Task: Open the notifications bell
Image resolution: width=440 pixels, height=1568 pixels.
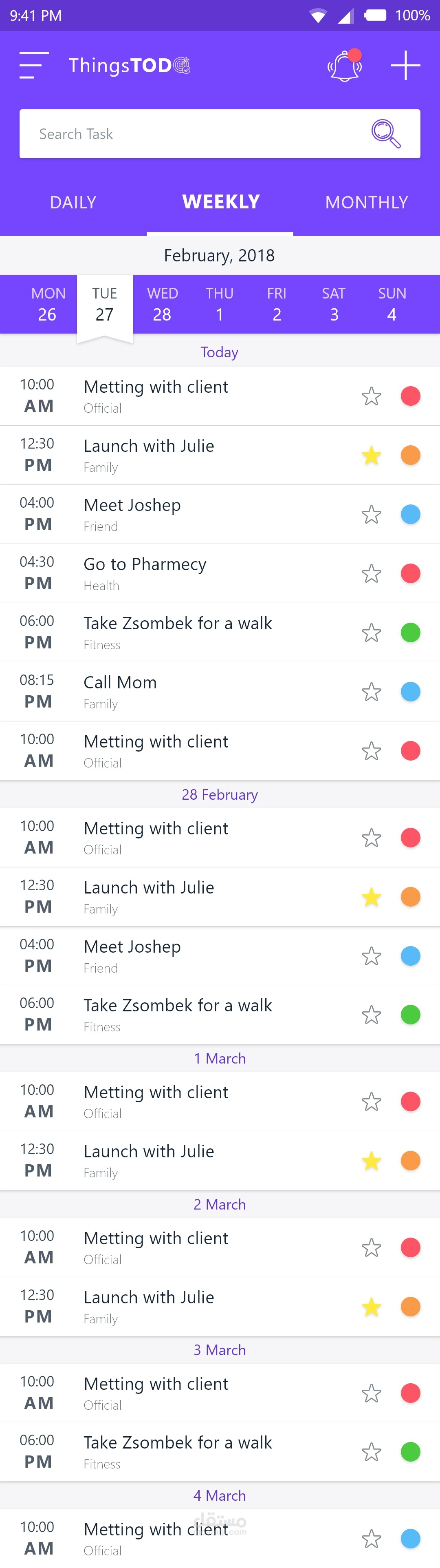Action: pyautogui.click(x=345, y=66)
